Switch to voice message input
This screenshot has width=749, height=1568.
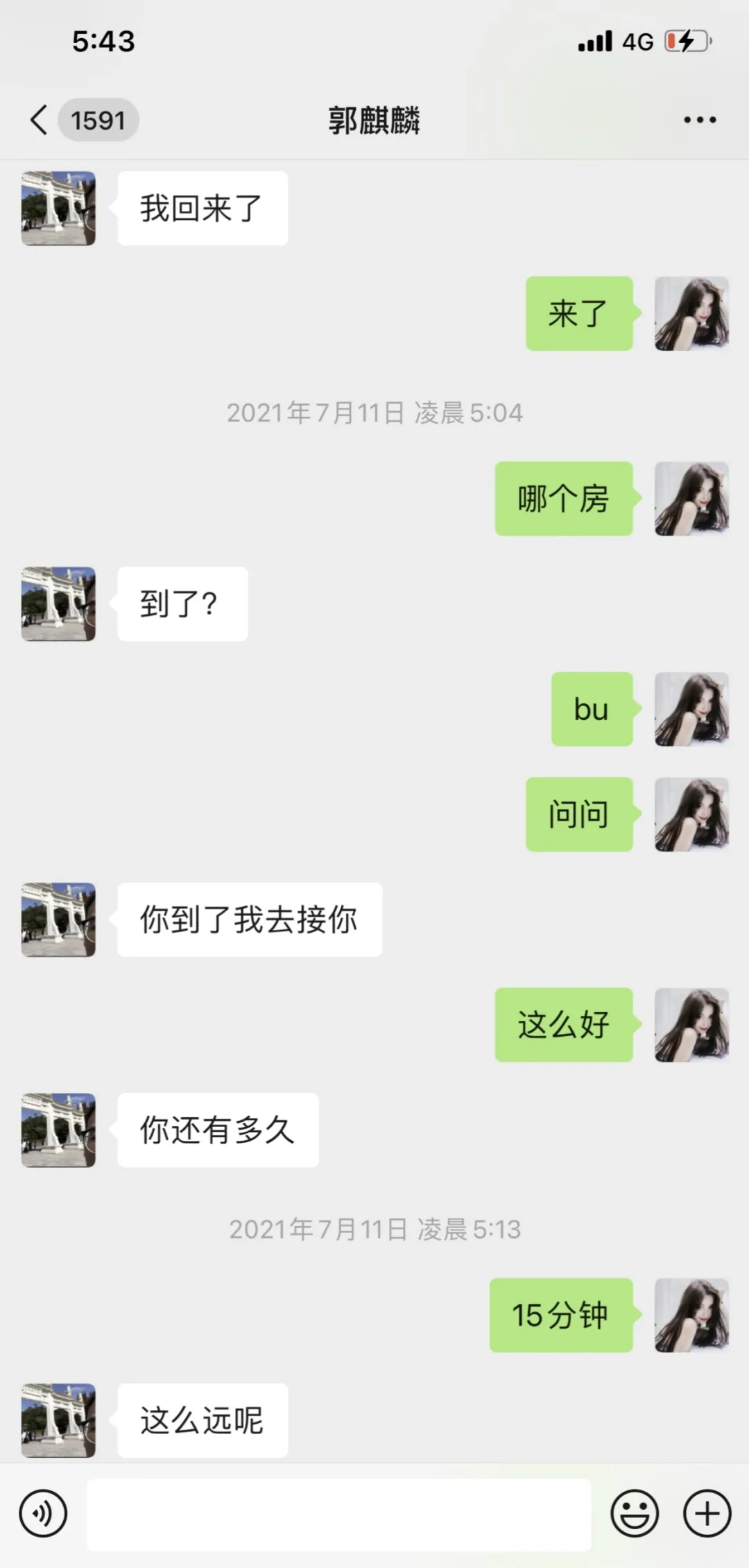point(43,1513)
